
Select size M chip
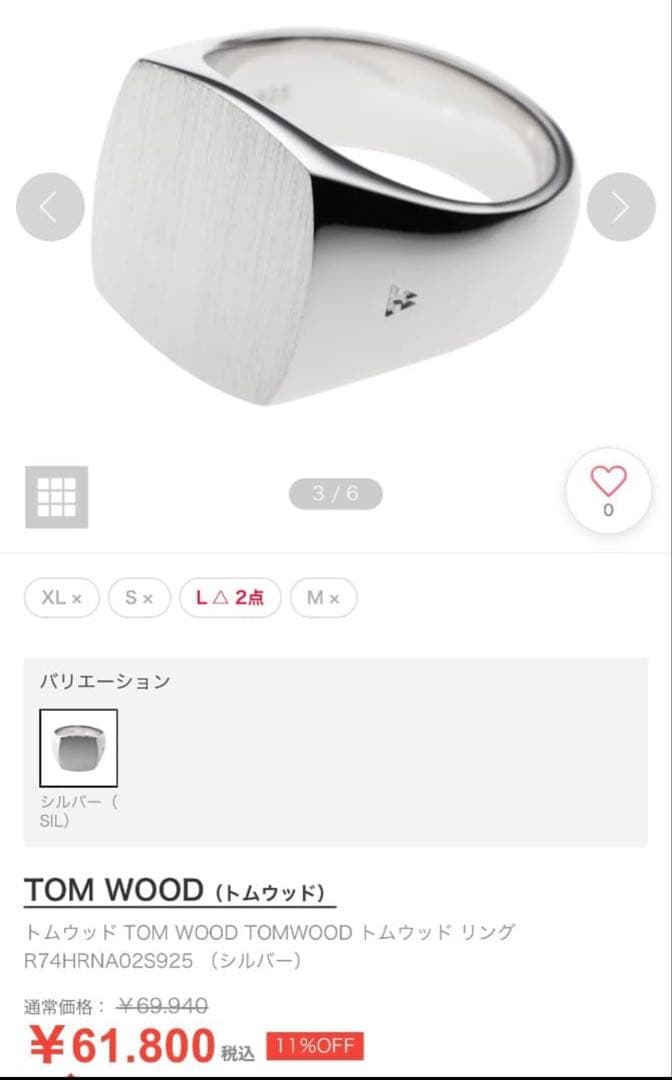pos(323,598)
